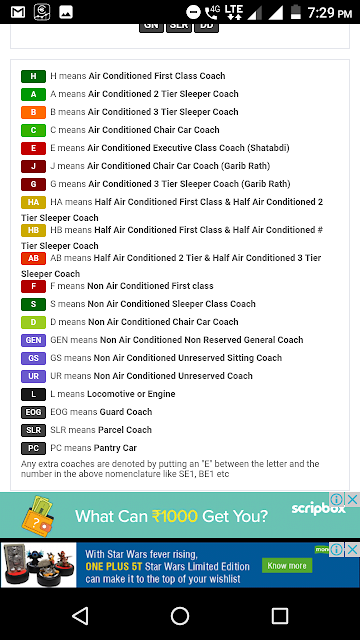This screenshot has width=360, height=640.
Task: Close the Scripbox ad banner
Action: (x=352, y=499)
